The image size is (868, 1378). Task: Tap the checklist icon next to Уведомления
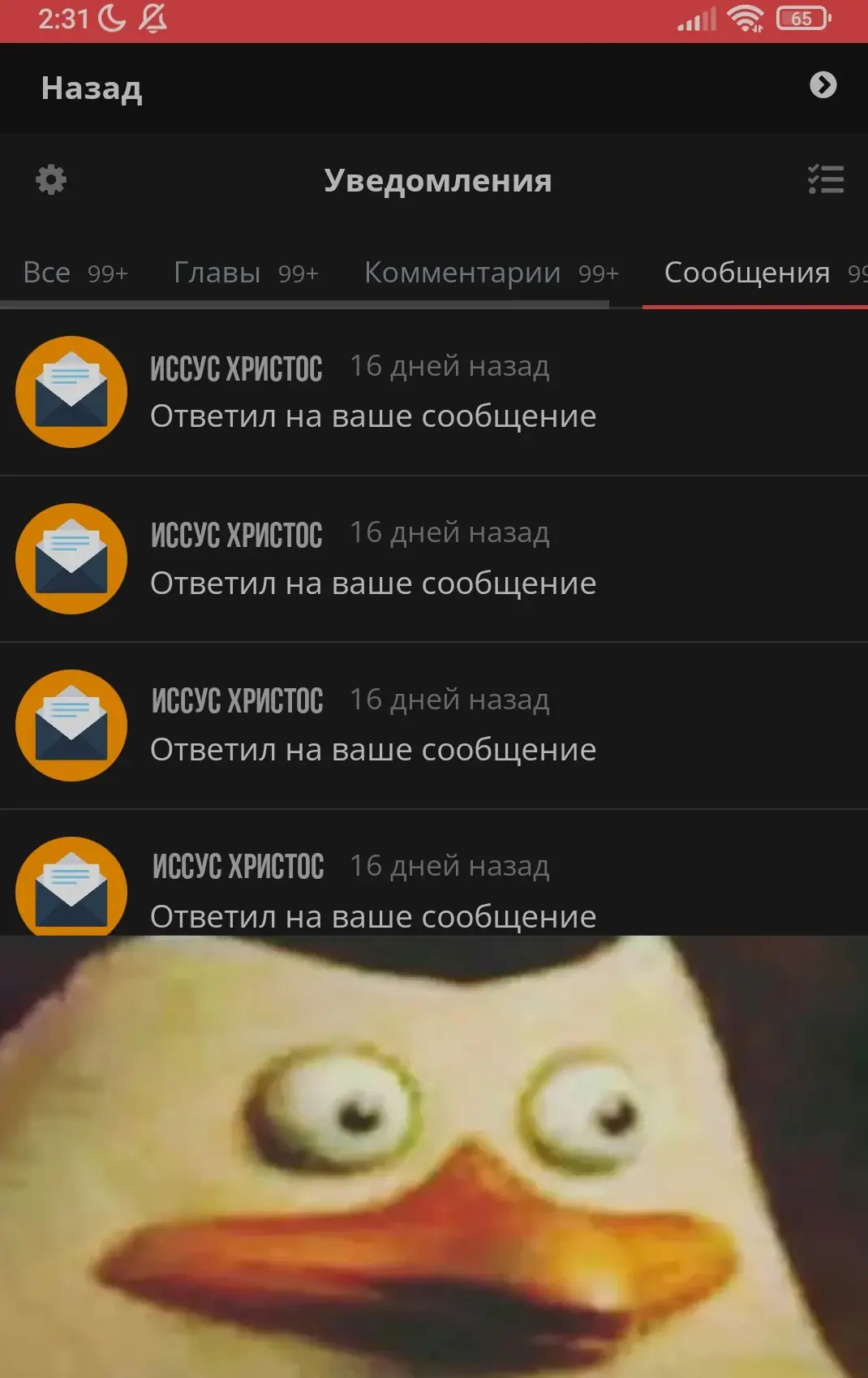tap(826, 179)
